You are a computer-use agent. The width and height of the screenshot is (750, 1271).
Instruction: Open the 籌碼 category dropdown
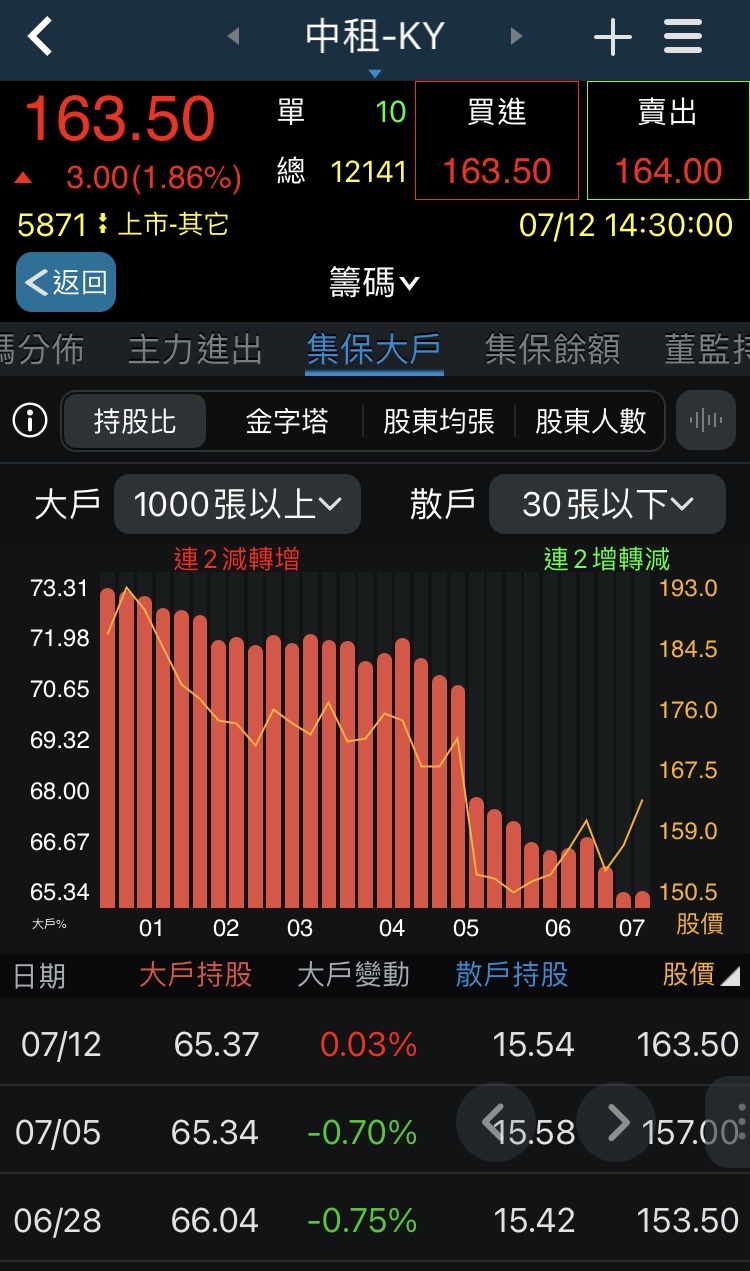pos(372,283)
